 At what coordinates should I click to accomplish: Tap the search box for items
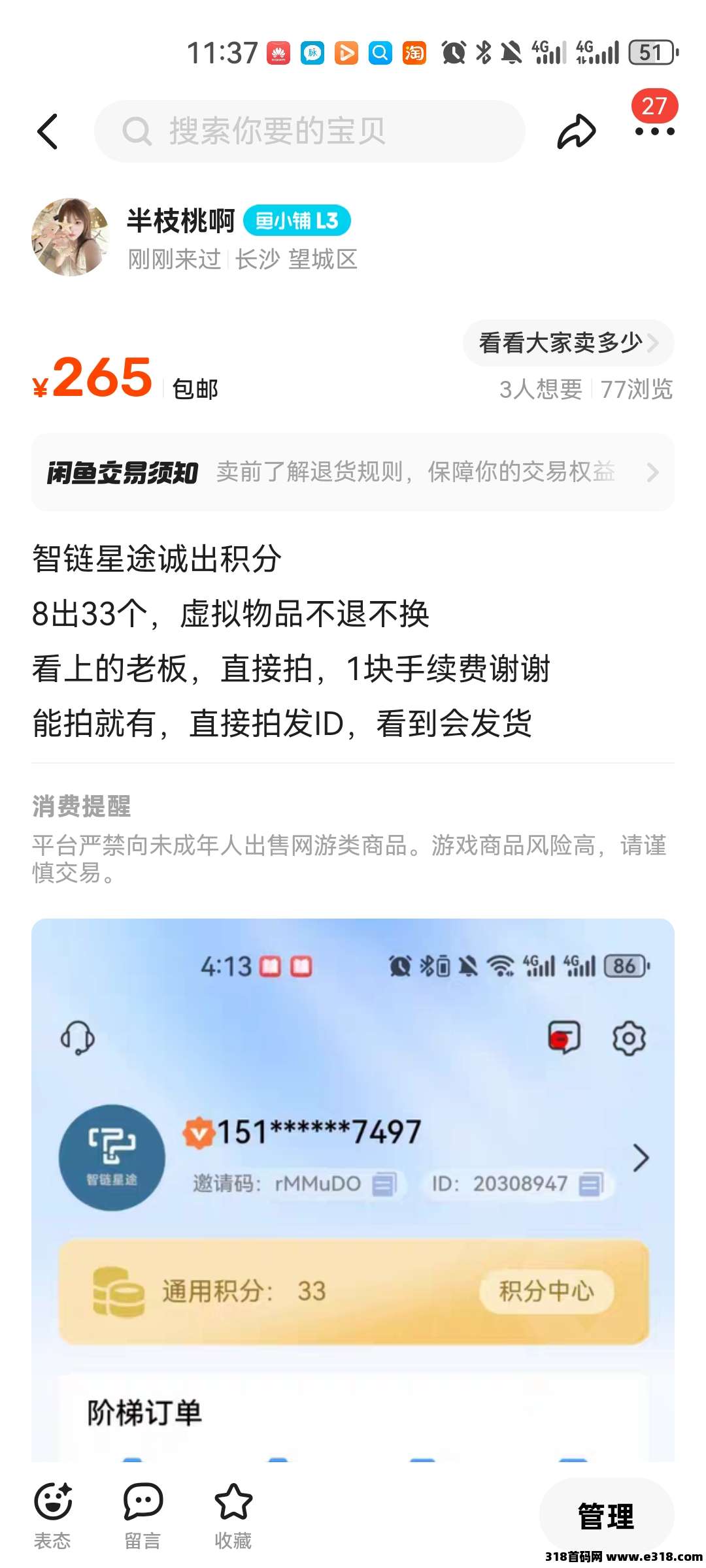310,131
